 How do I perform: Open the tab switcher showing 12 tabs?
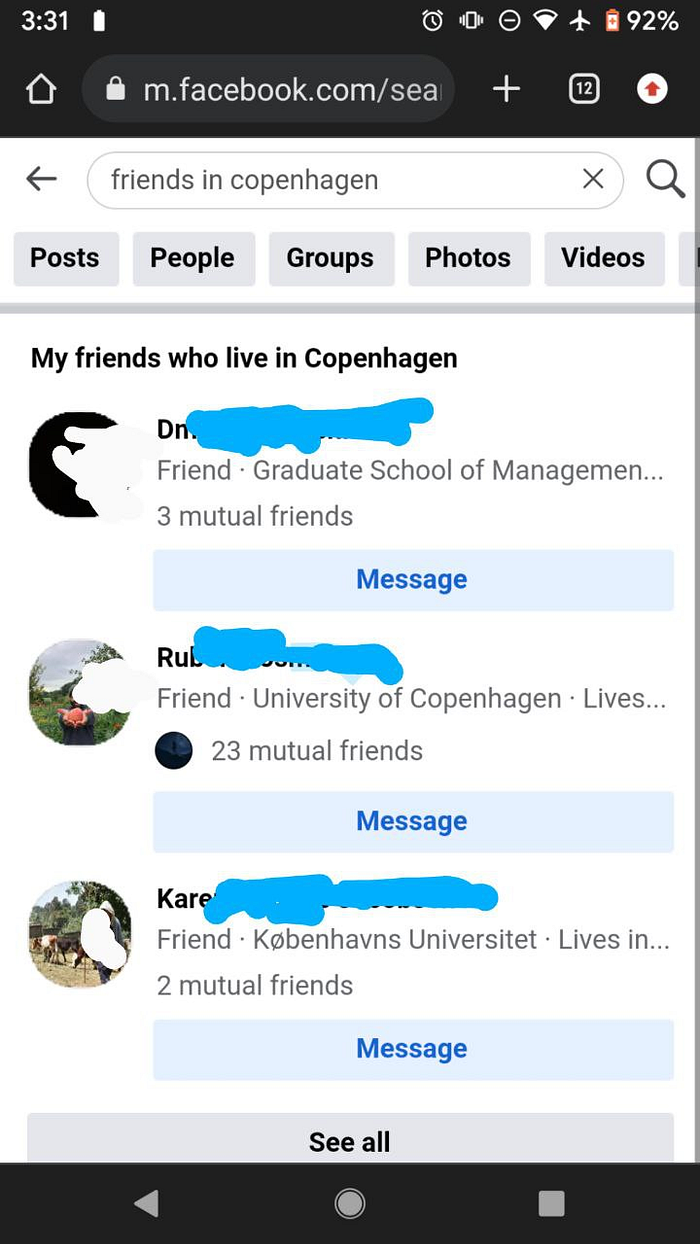(584, 90)
